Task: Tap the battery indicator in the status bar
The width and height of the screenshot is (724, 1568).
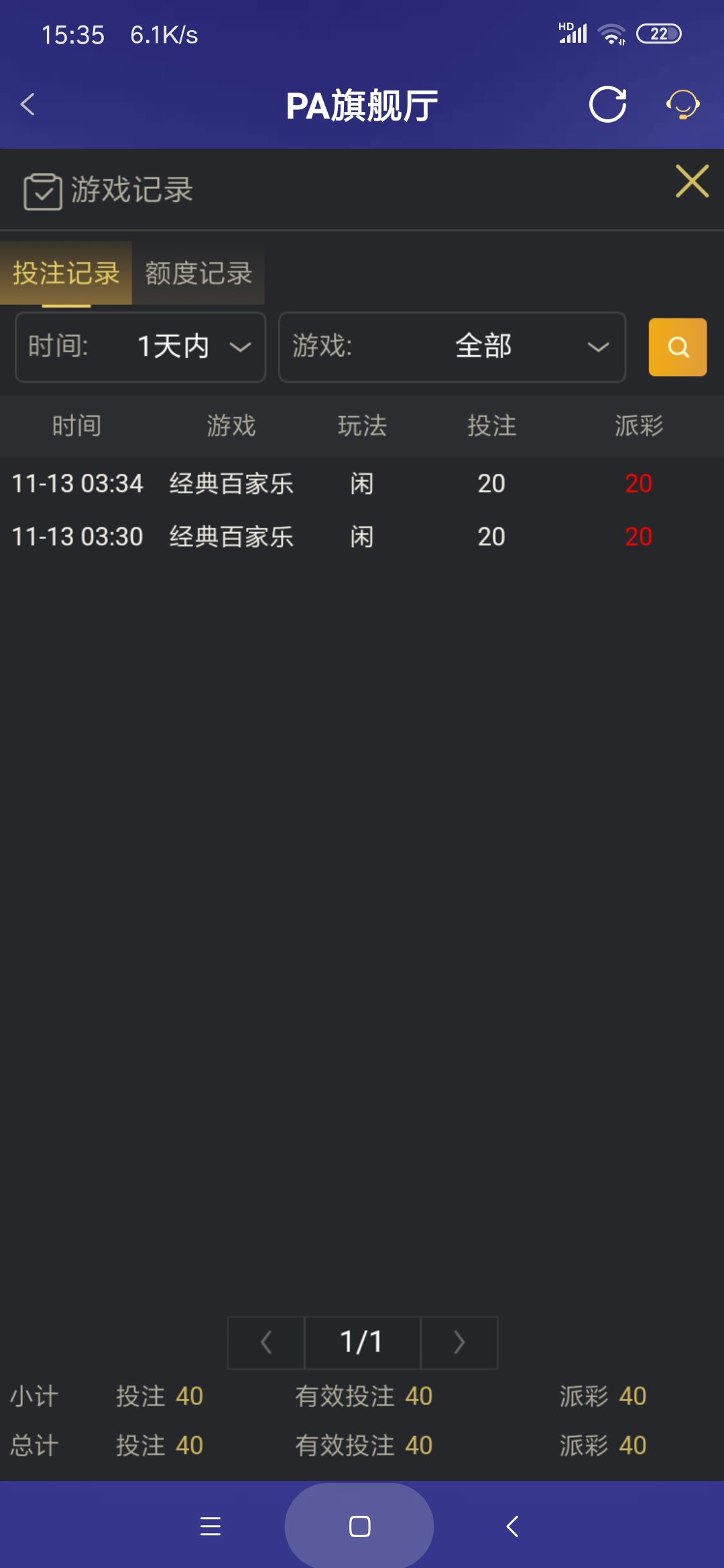Action: click(660, 33)
